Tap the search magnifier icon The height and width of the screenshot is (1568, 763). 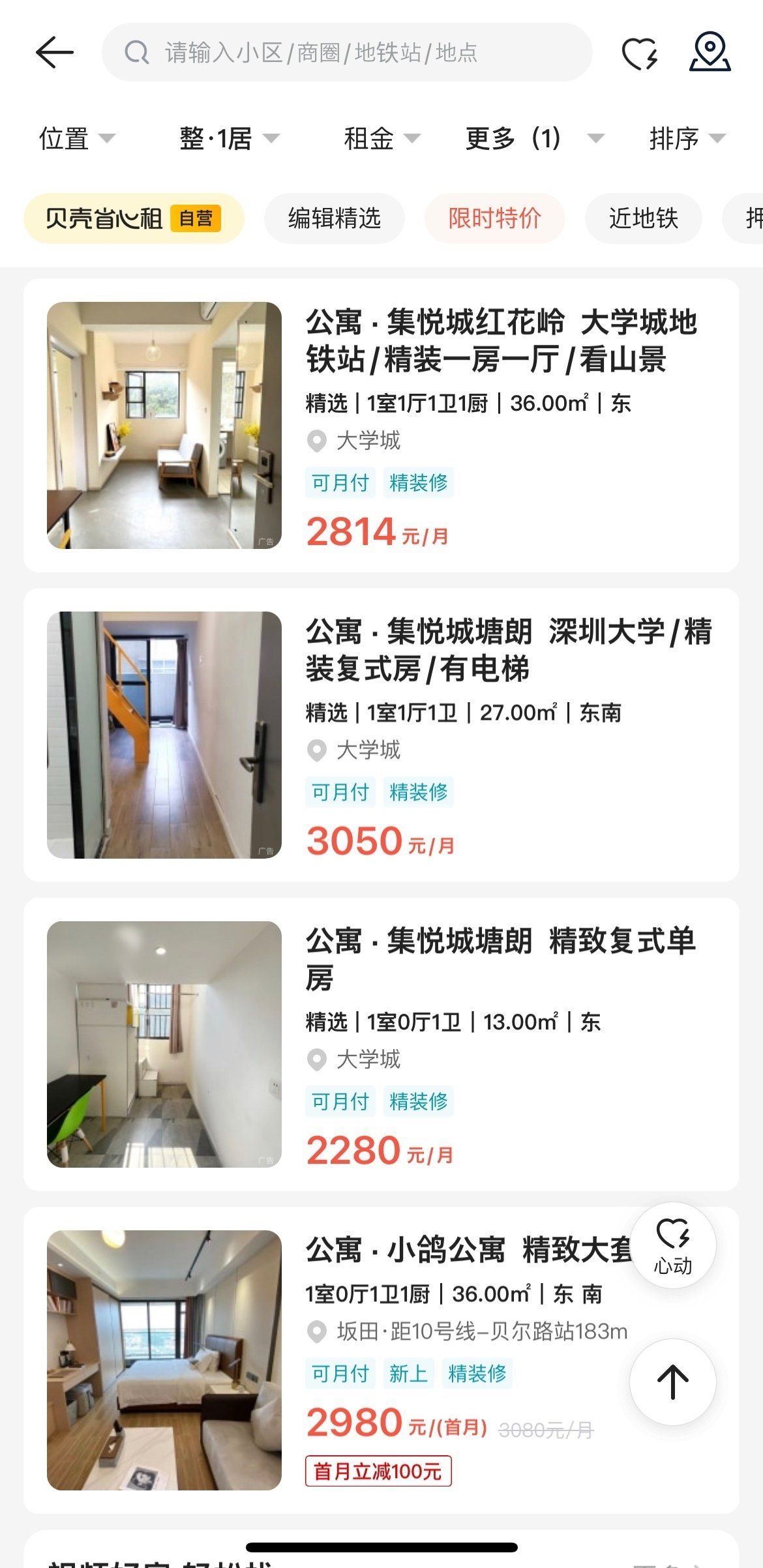[x=134, y=53]
